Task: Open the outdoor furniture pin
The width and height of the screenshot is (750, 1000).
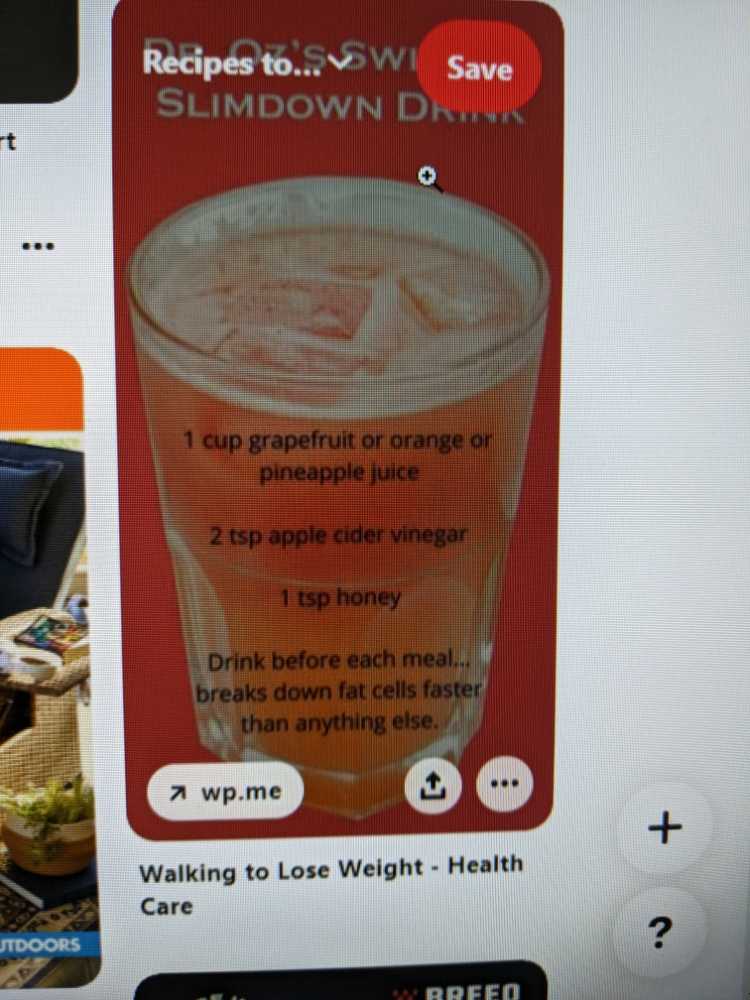Action: click(x=45, y=680)
